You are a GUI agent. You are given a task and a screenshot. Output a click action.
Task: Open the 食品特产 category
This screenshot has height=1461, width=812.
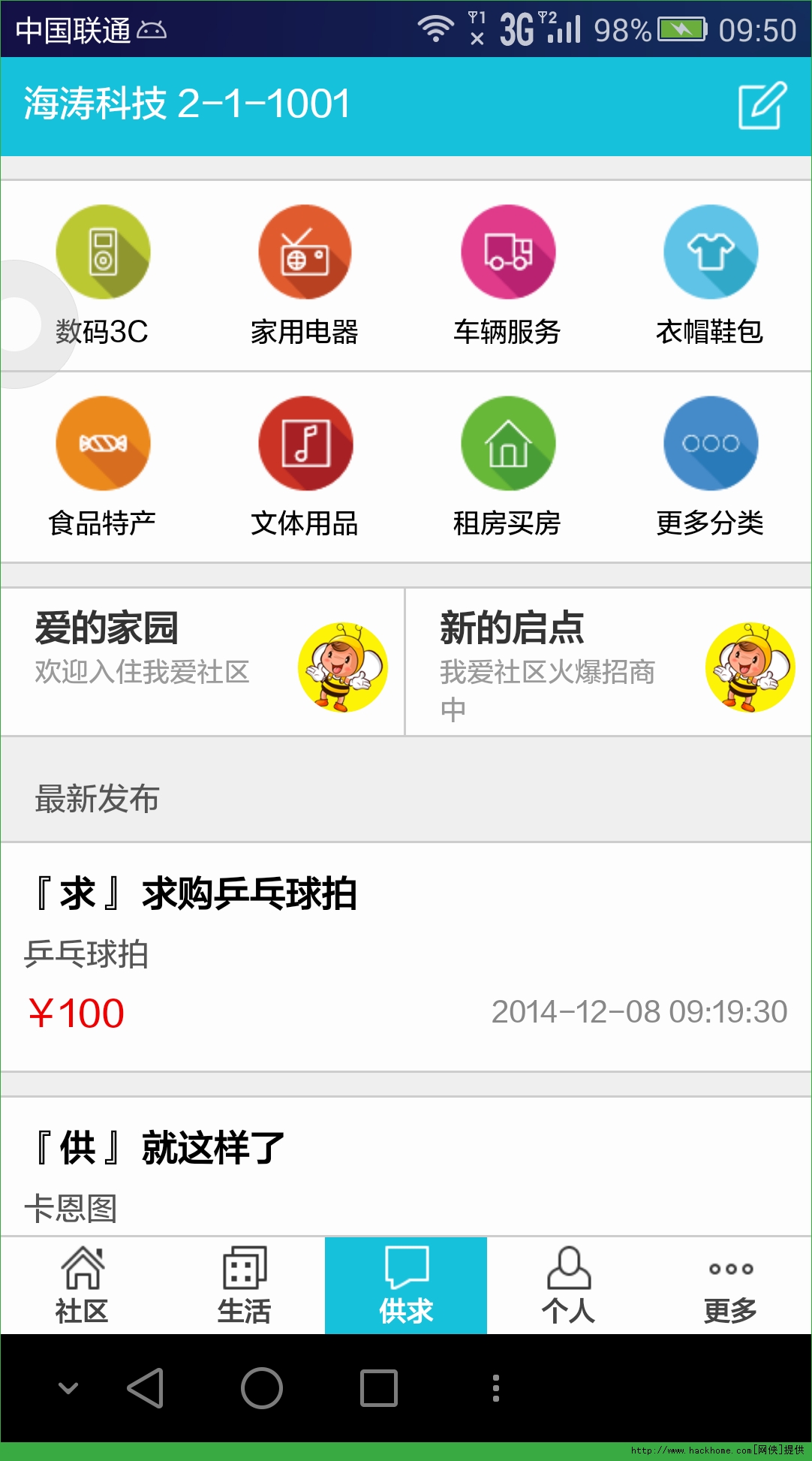[x=103, y=466]
